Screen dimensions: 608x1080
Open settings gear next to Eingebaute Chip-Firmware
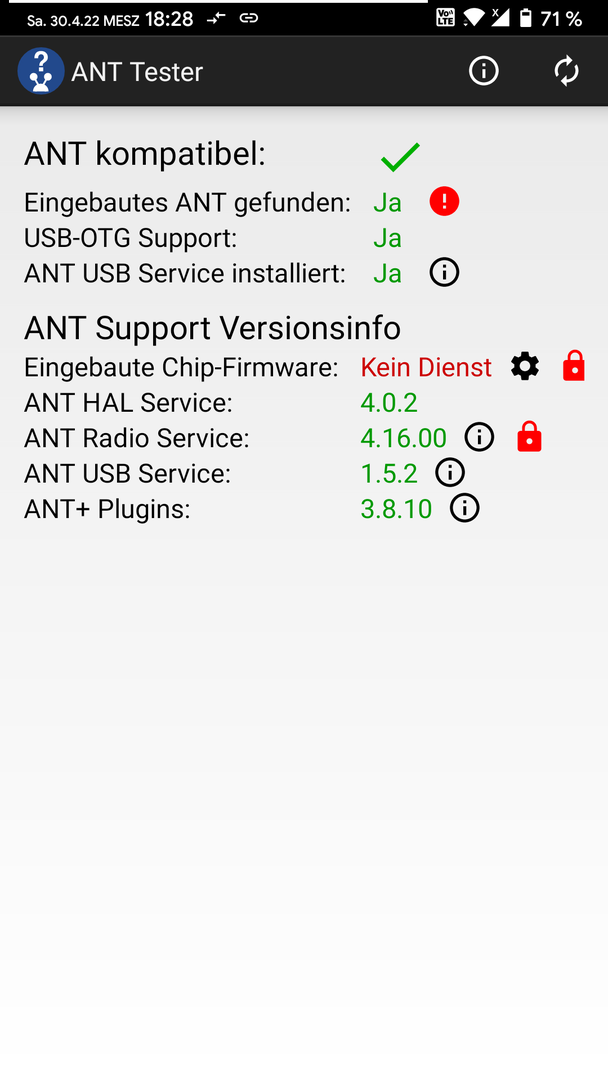pos(525,366)
